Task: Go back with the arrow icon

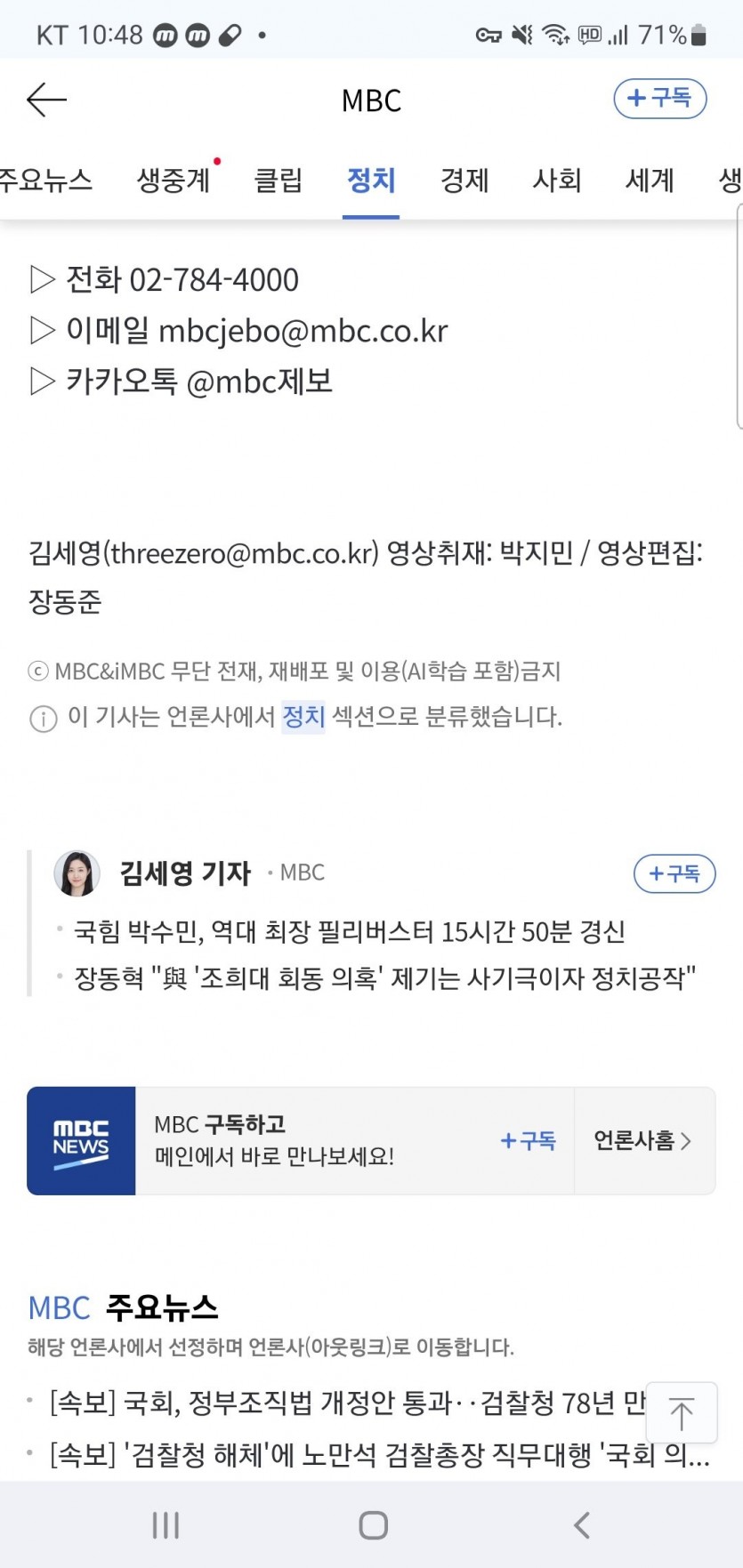Action: click(46, 100)
